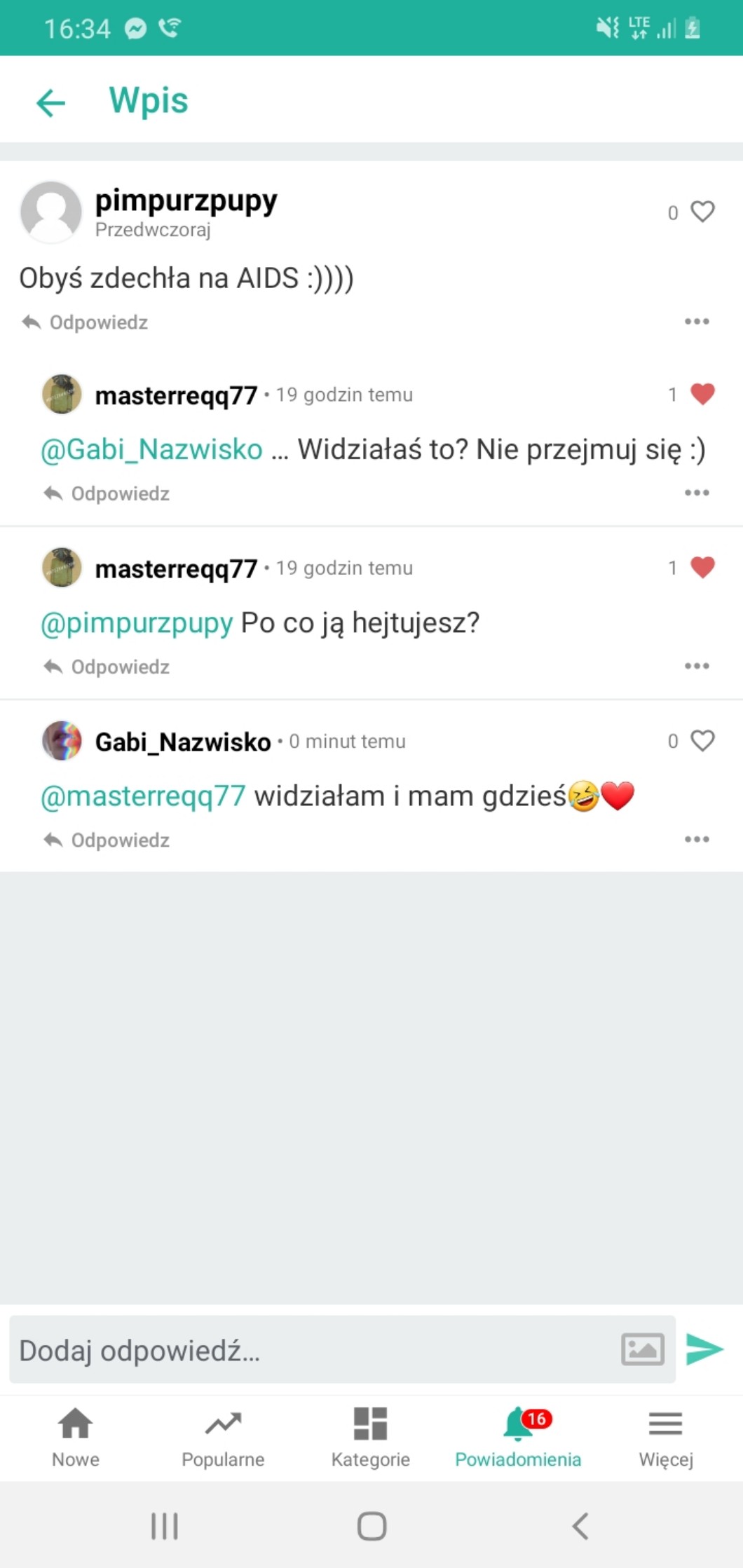Screen dimensions: 743x1568
Task: Reply to the "Po co ją hejtujesz?" comment
Action: coord(107,667)
